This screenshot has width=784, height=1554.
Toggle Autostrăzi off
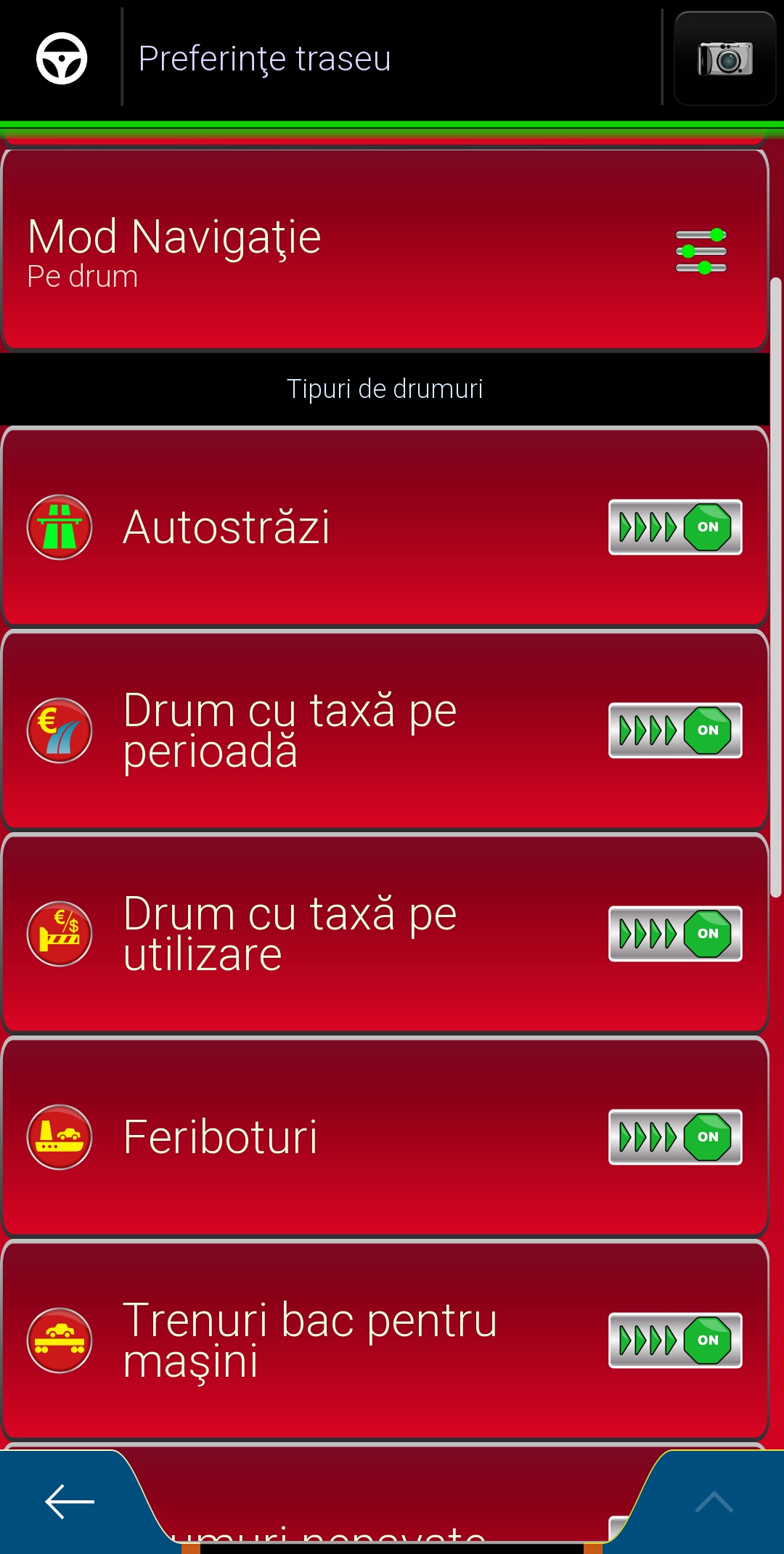point(675,527)
